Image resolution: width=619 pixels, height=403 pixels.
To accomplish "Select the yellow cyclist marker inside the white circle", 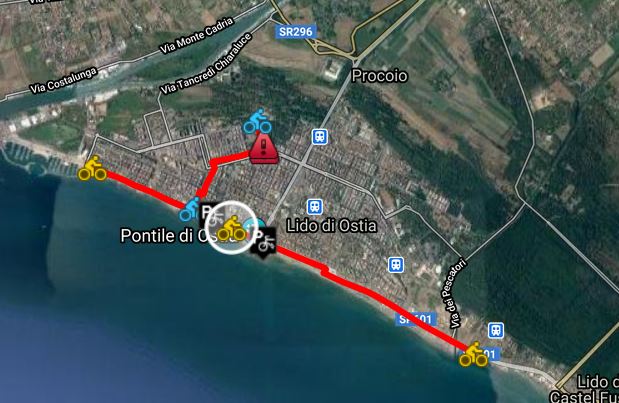I will [x=232, y=228].
